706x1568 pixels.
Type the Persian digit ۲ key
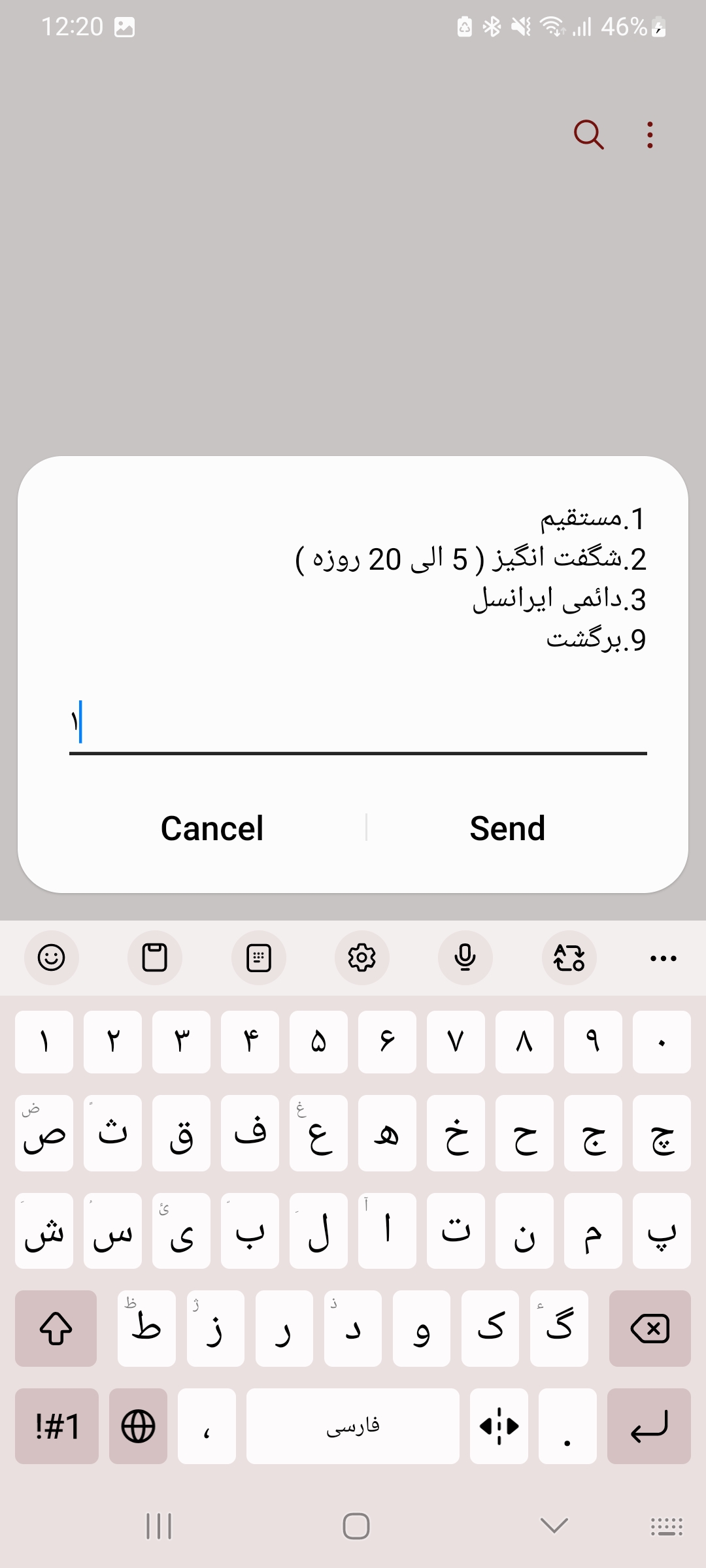112,1041
